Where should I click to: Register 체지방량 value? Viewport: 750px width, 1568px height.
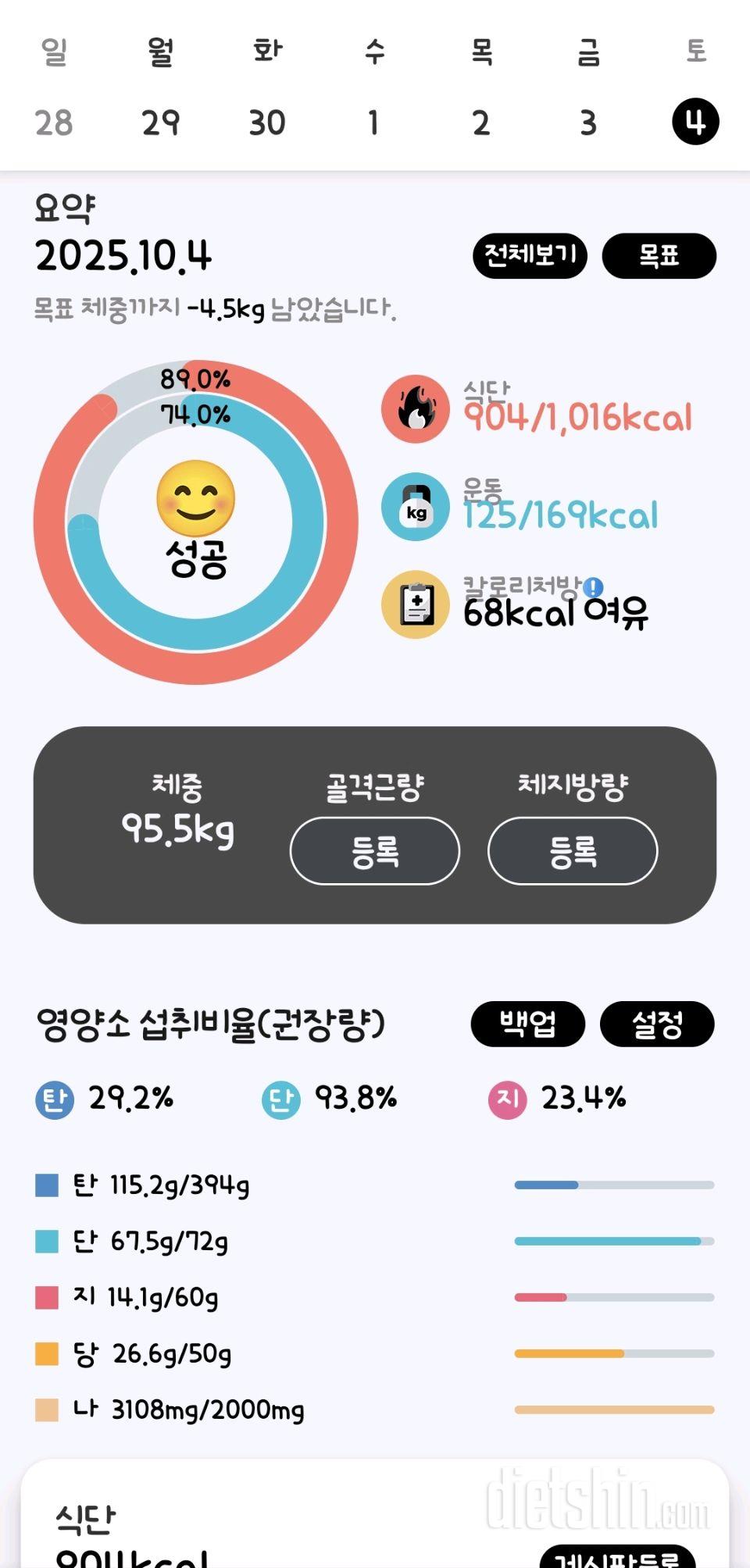click(572, 850)
